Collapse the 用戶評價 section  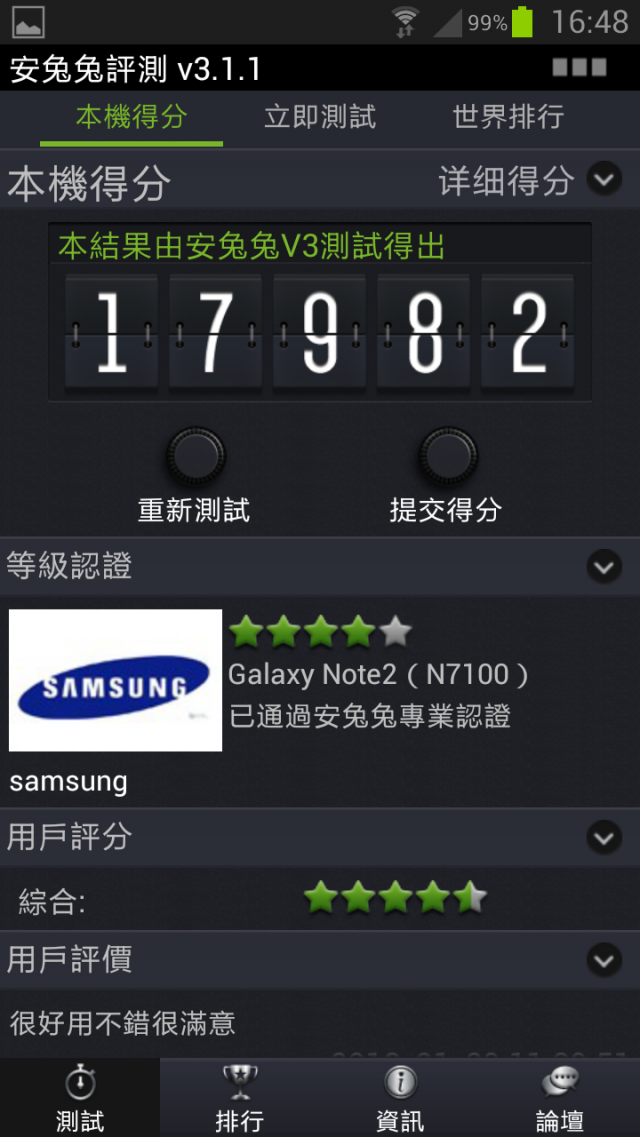pos(604,960)
